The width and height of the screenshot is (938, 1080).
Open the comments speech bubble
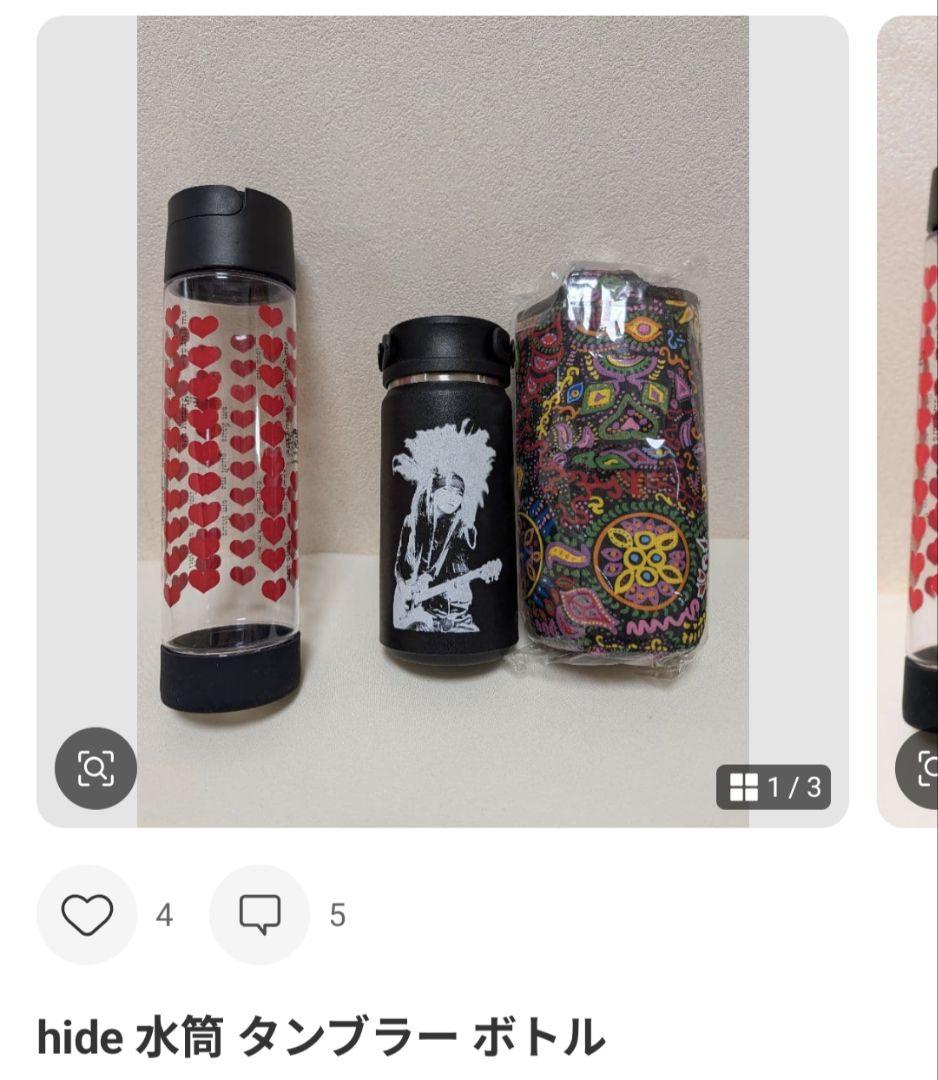pyautogui.click(x=259, y=914)
